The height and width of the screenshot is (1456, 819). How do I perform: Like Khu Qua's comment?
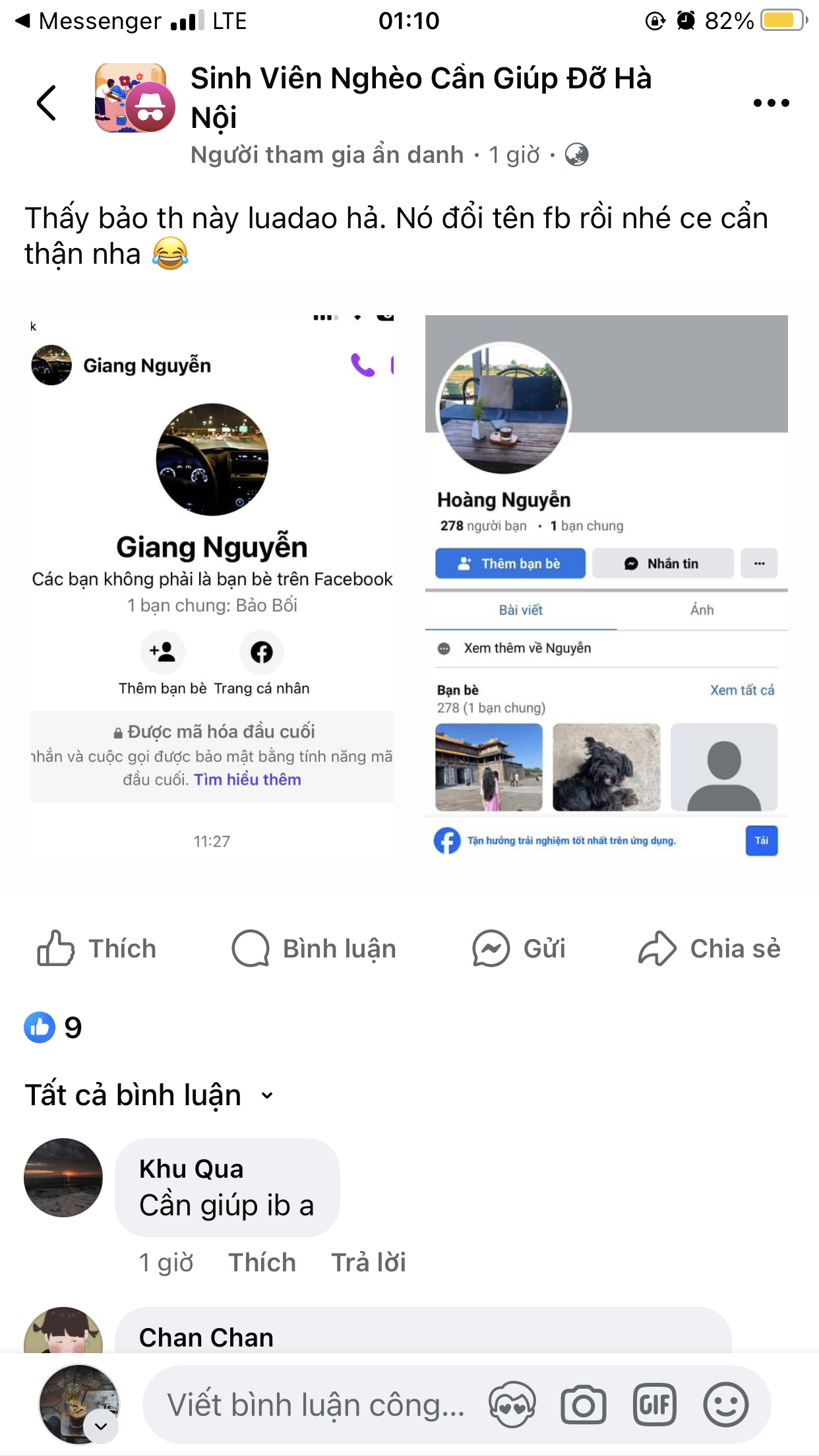coord(262,1263)
